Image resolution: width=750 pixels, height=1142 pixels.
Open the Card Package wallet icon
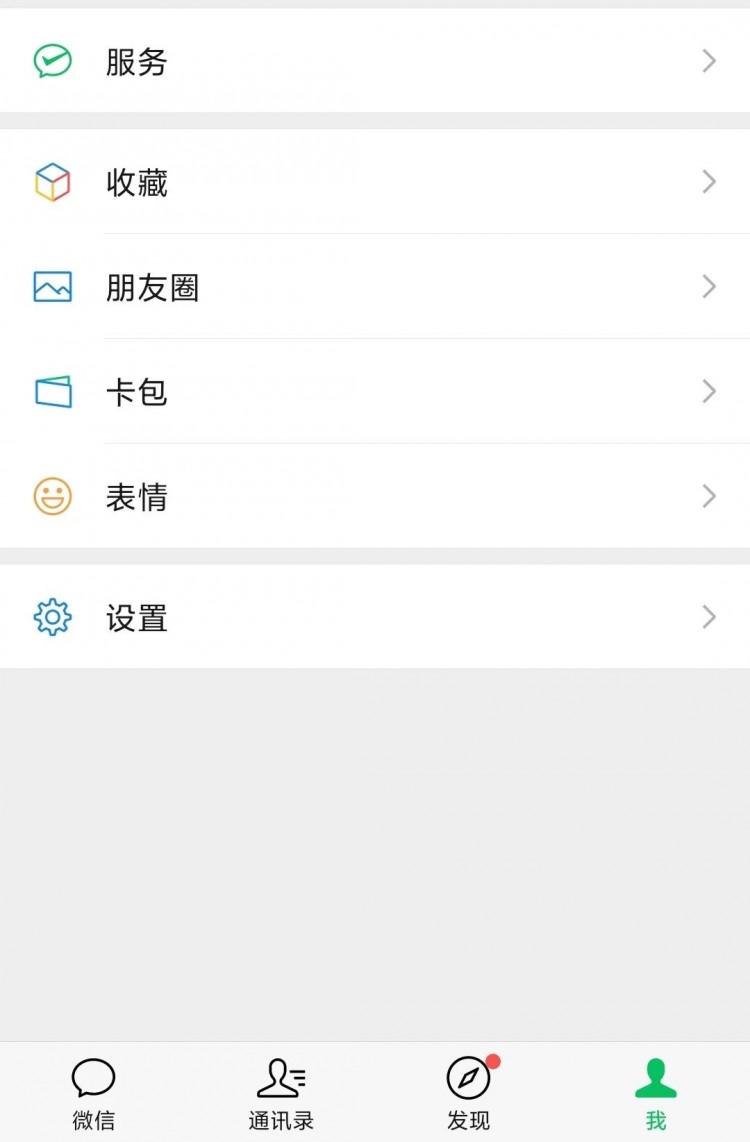pos(52,391)
